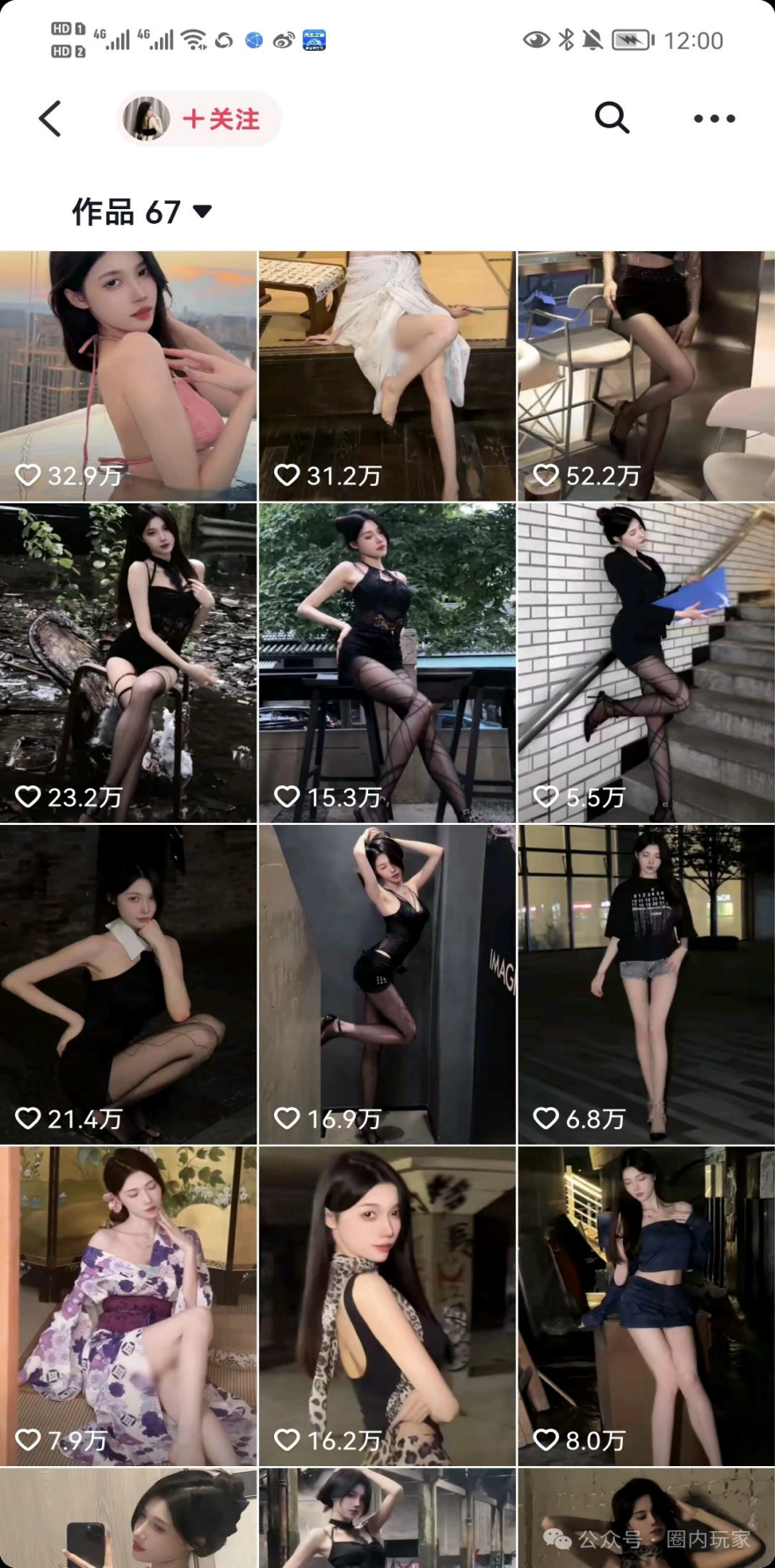Open the video with 31.2万 likes
The image size is (775, 1568).
coord(387,376)
